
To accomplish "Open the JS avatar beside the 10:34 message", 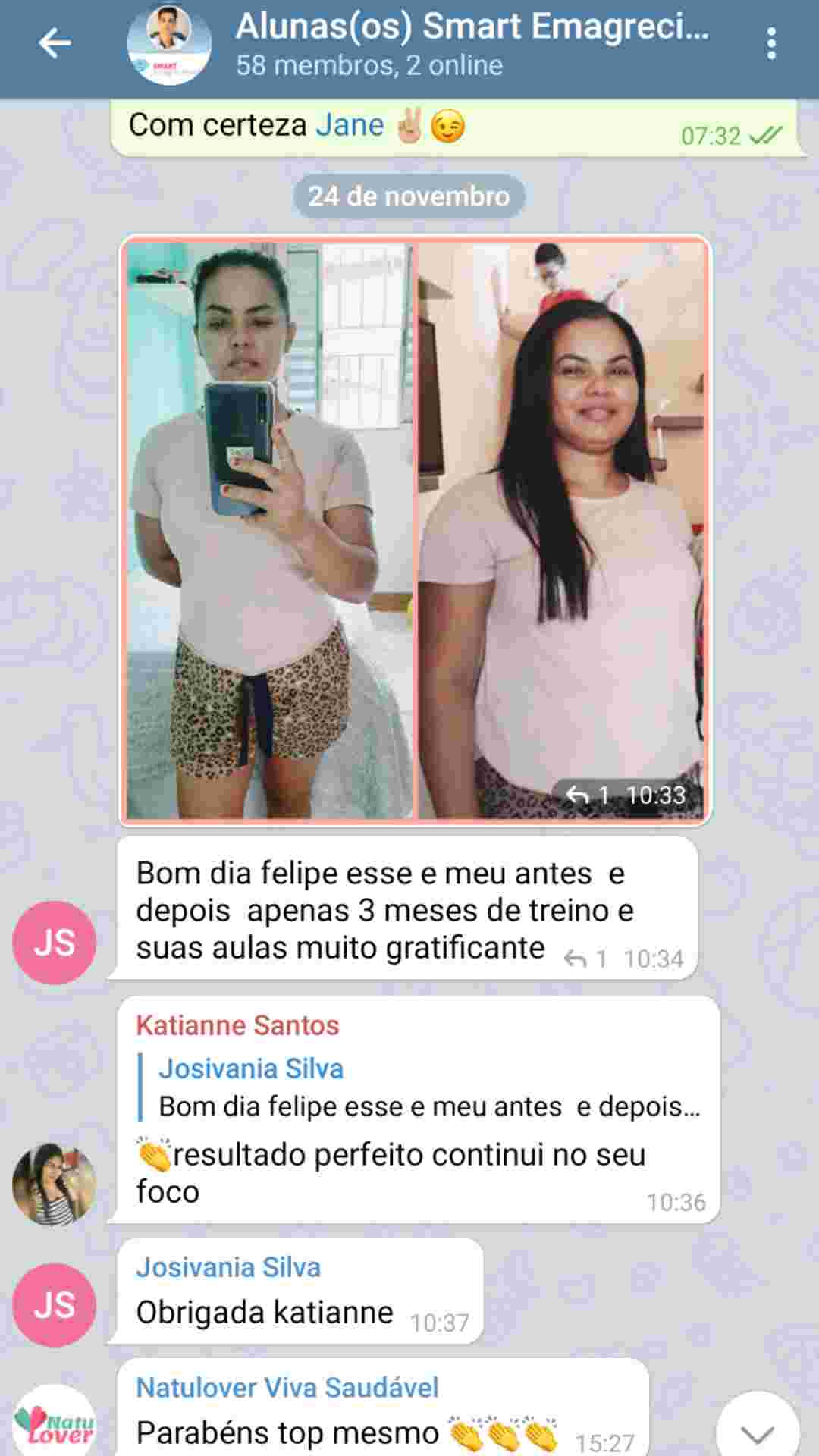I will click(54, 943).
